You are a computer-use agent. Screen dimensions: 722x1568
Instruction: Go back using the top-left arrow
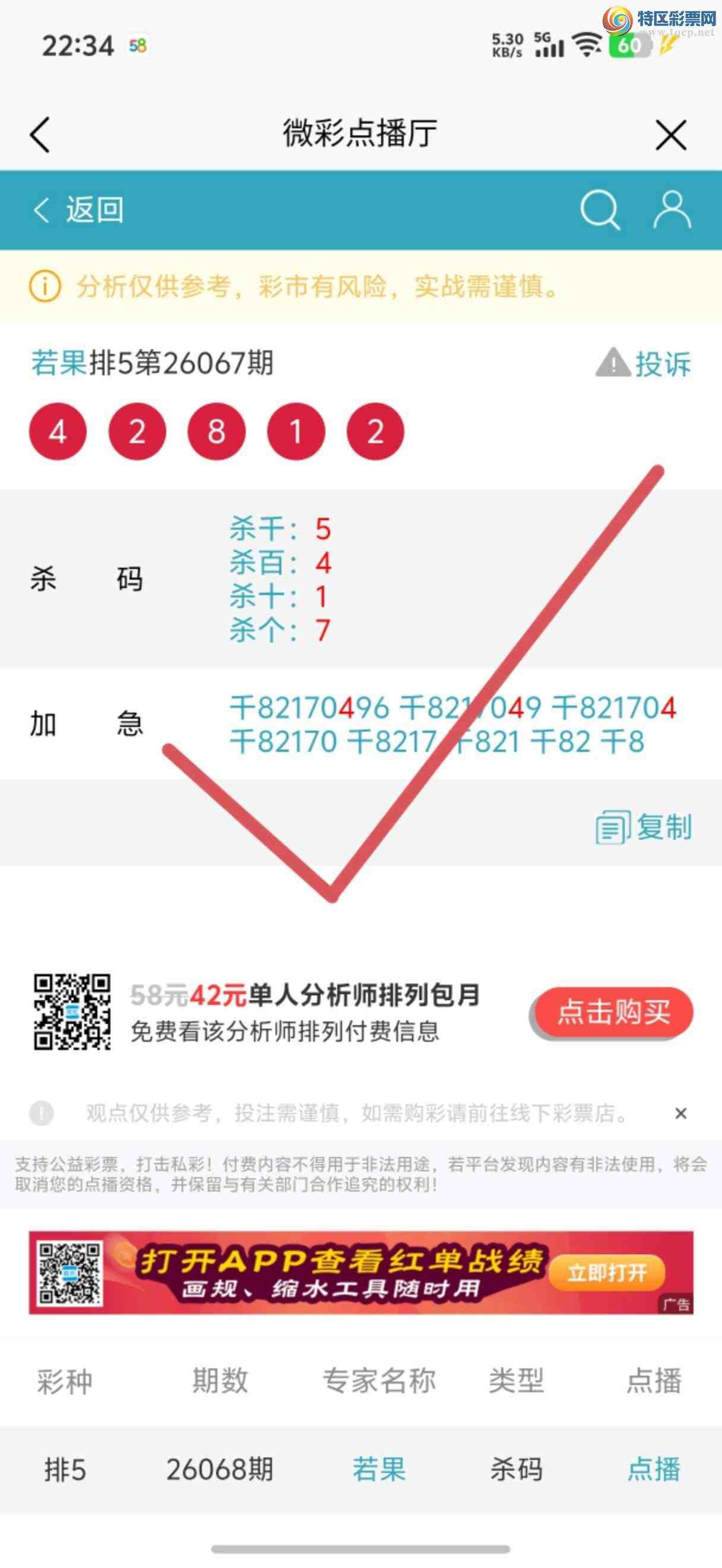click(40, 134)
